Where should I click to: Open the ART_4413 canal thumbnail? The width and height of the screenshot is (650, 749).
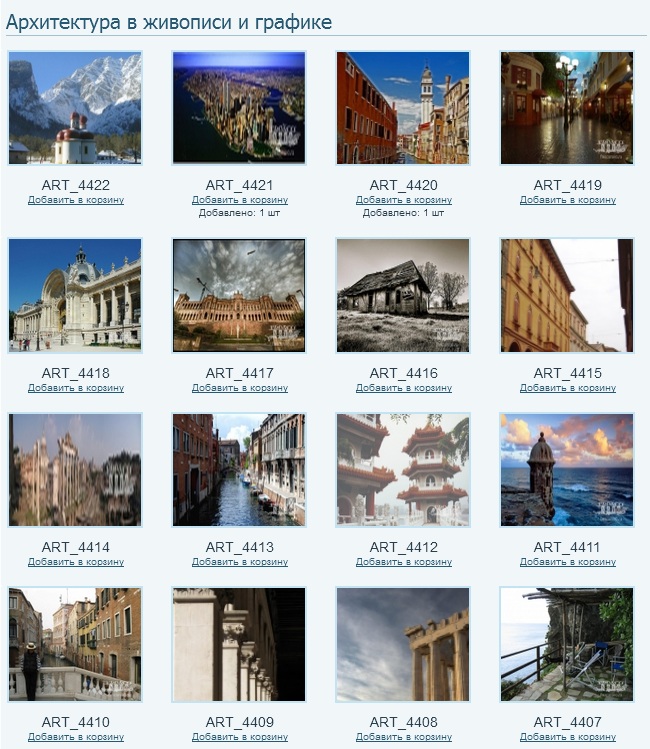click(239, 469)
